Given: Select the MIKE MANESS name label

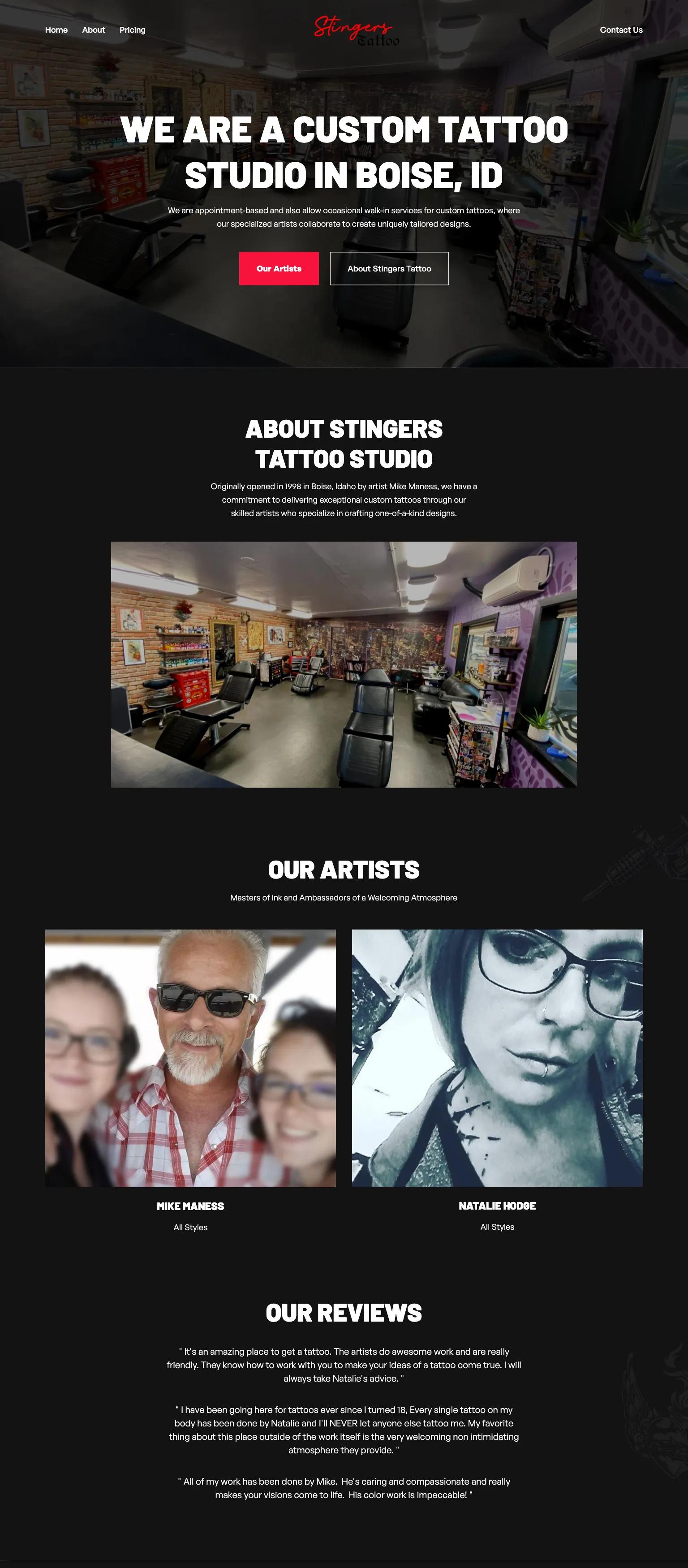Looking at the screenshot, I should [189, 1206].
